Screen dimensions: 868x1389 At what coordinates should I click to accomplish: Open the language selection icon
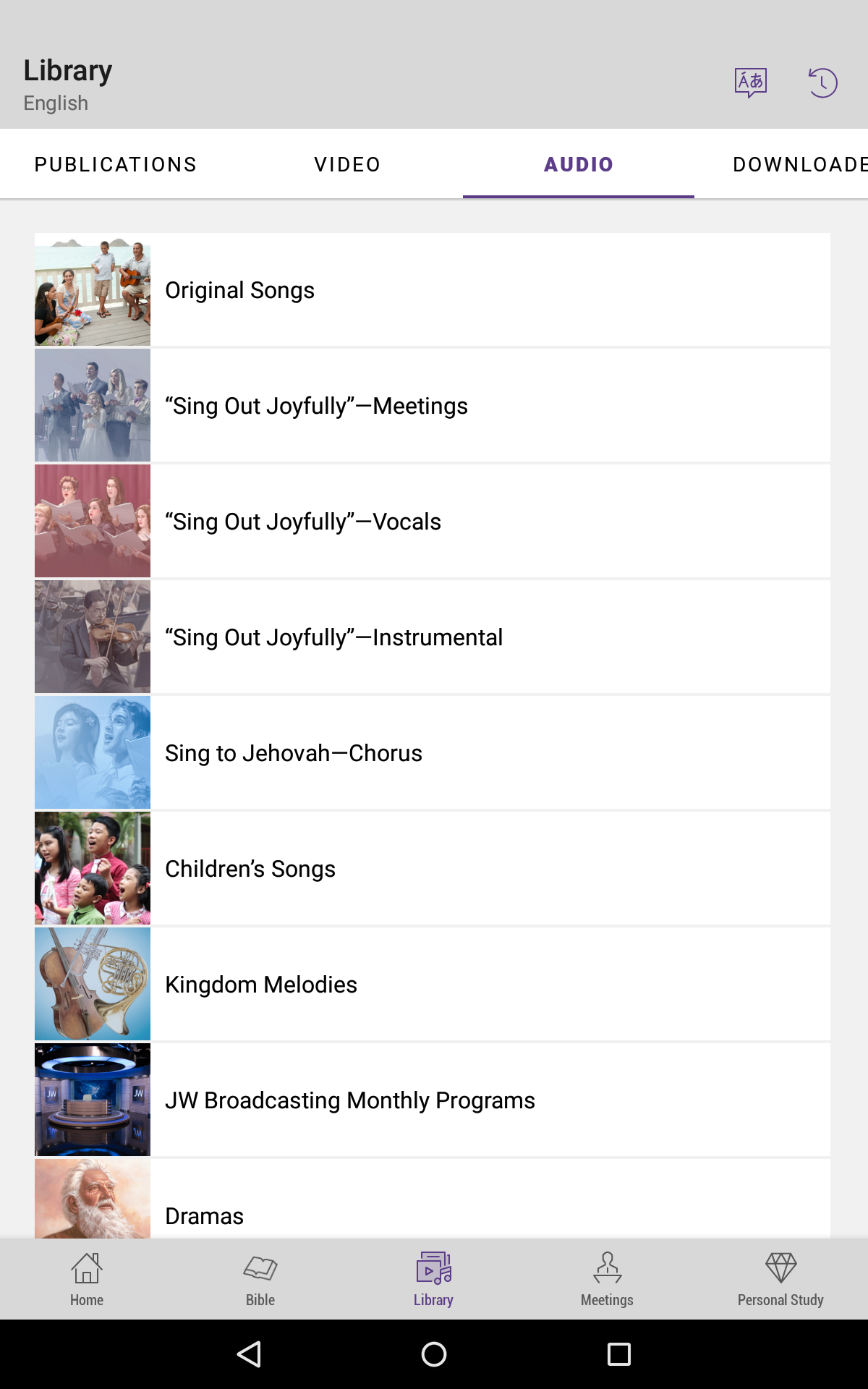point(750,82)
